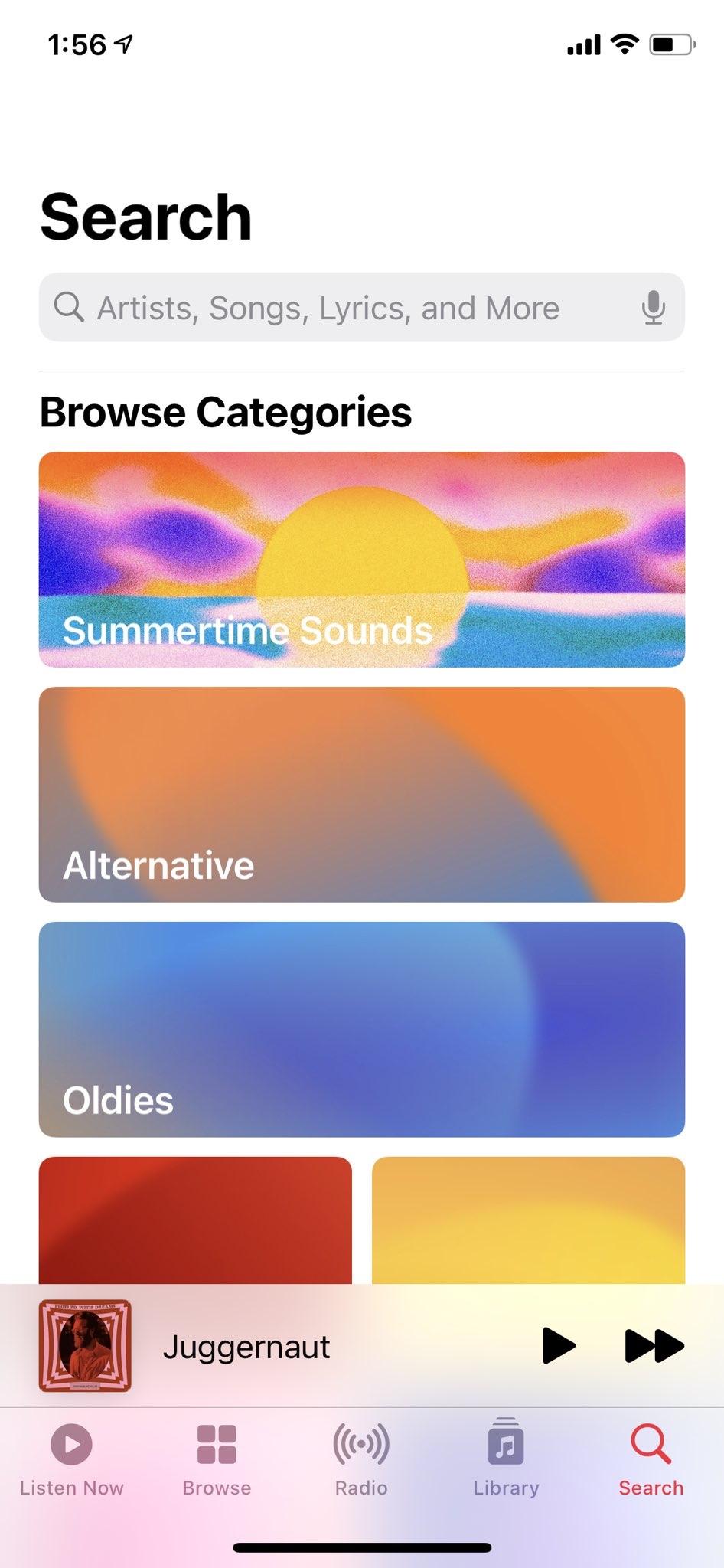Play the song Juggernaut
This screenshot has width=724, height=1568.
point(559,1346)
